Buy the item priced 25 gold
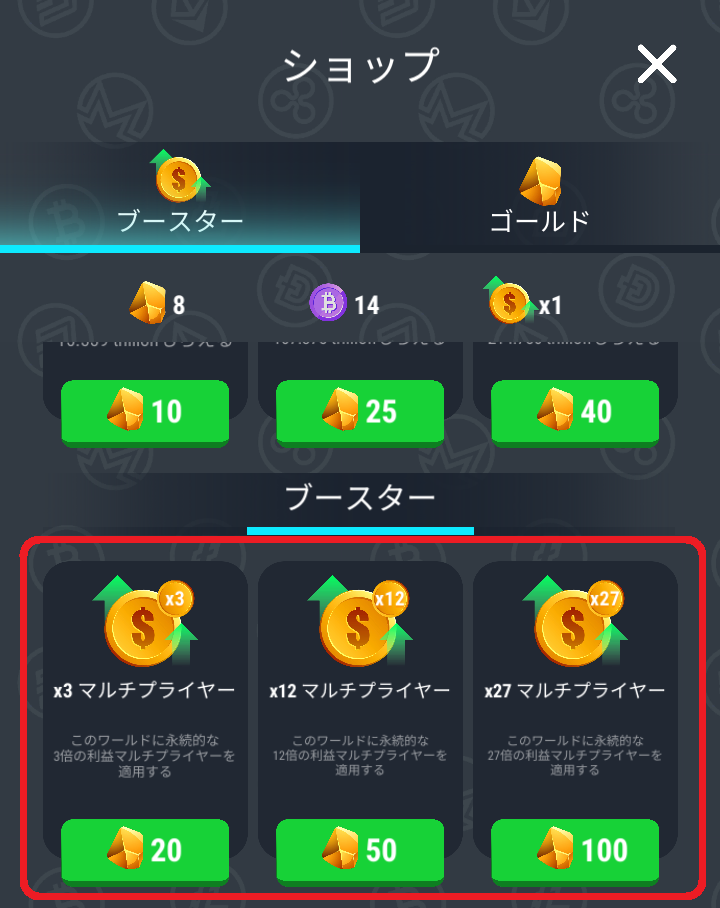 point(360,411)
